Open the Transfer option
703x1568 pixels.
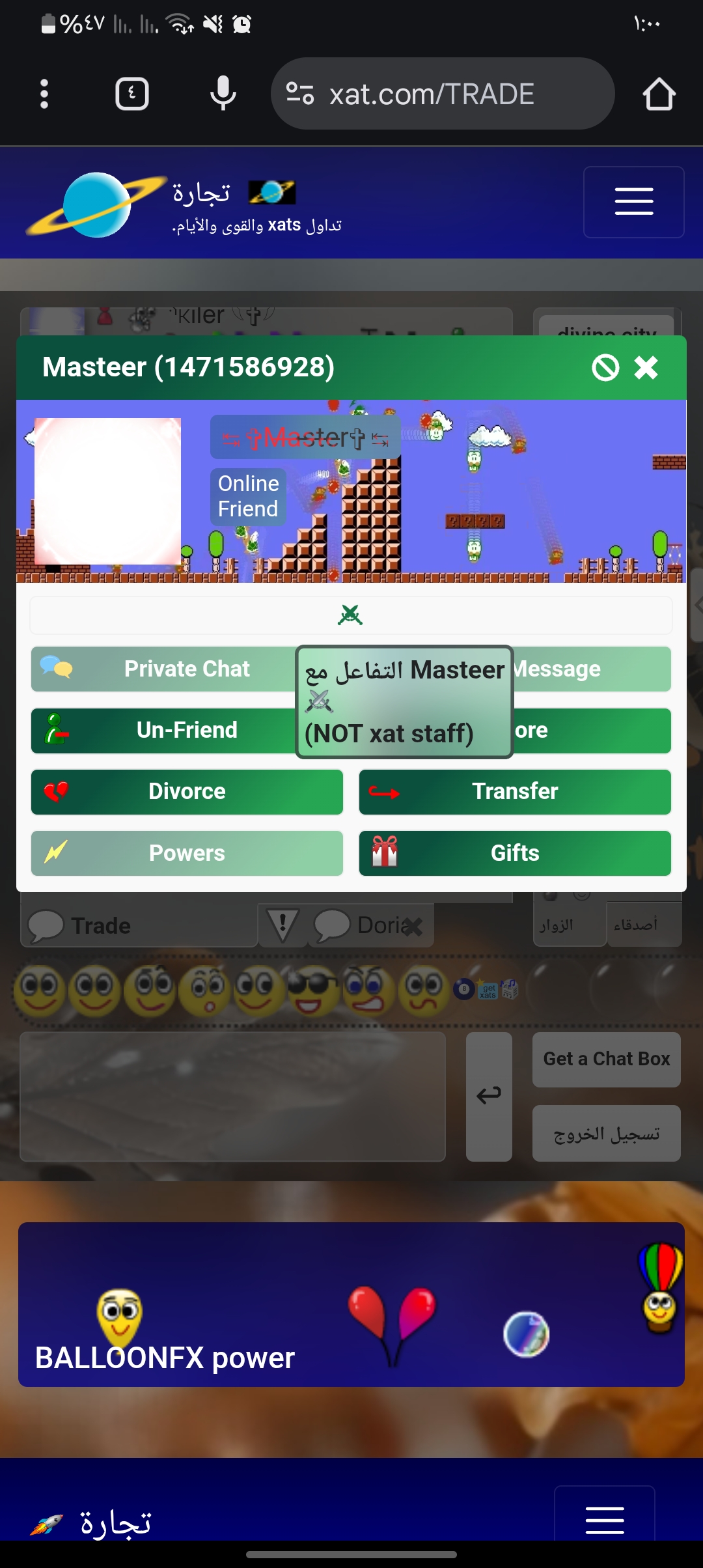[515, 791]
